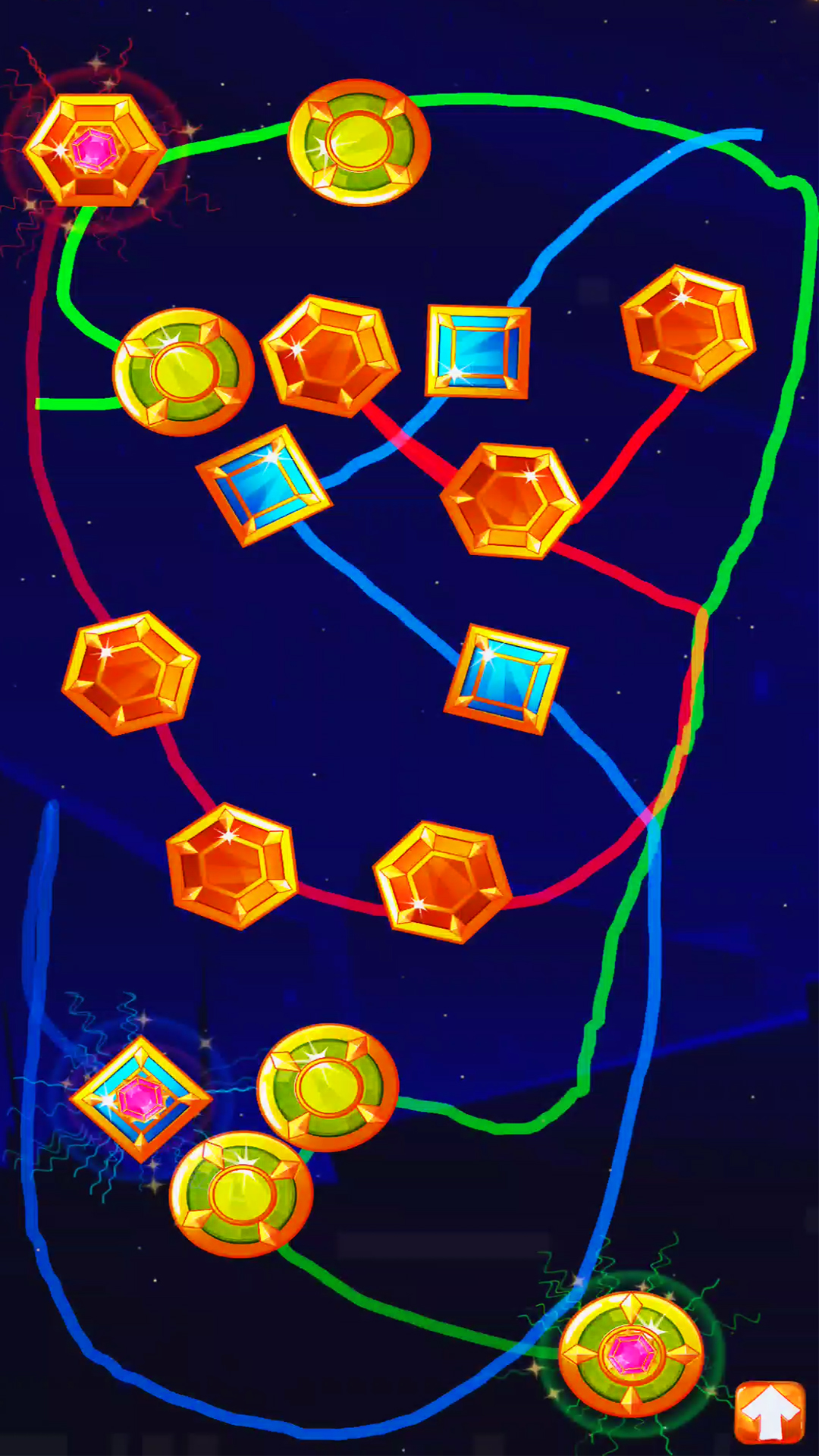Tap the orange up-arrow button
The image size is (819, 1456).
769,1413
